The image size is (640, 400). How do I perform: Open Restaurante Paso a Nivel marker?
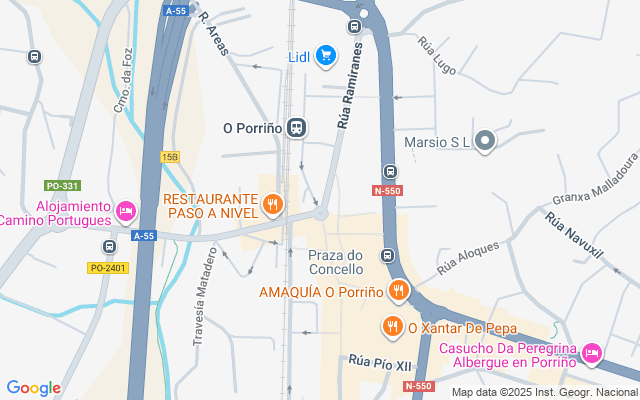(272, 206)
